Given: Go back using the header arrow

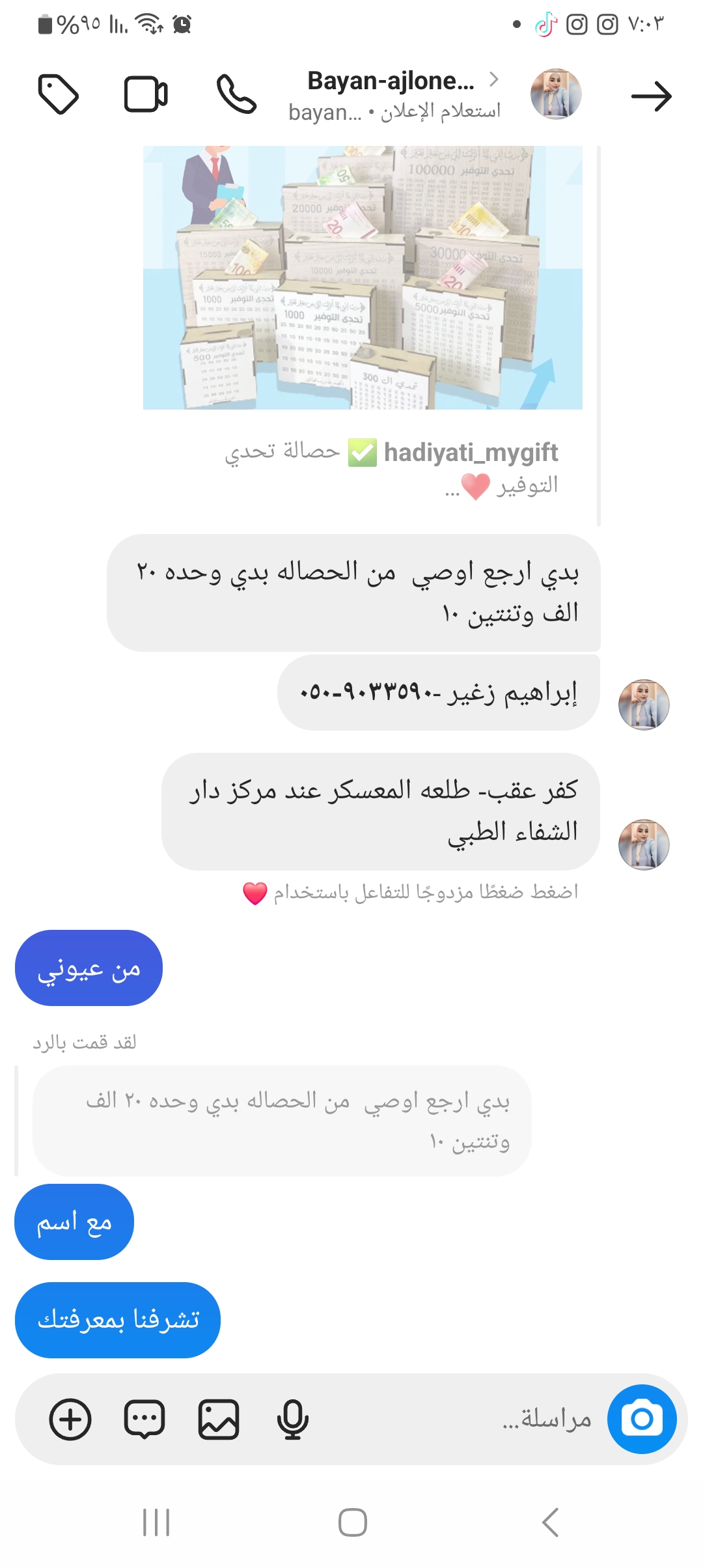Looking at the screenshot, I should pos(651,96).
